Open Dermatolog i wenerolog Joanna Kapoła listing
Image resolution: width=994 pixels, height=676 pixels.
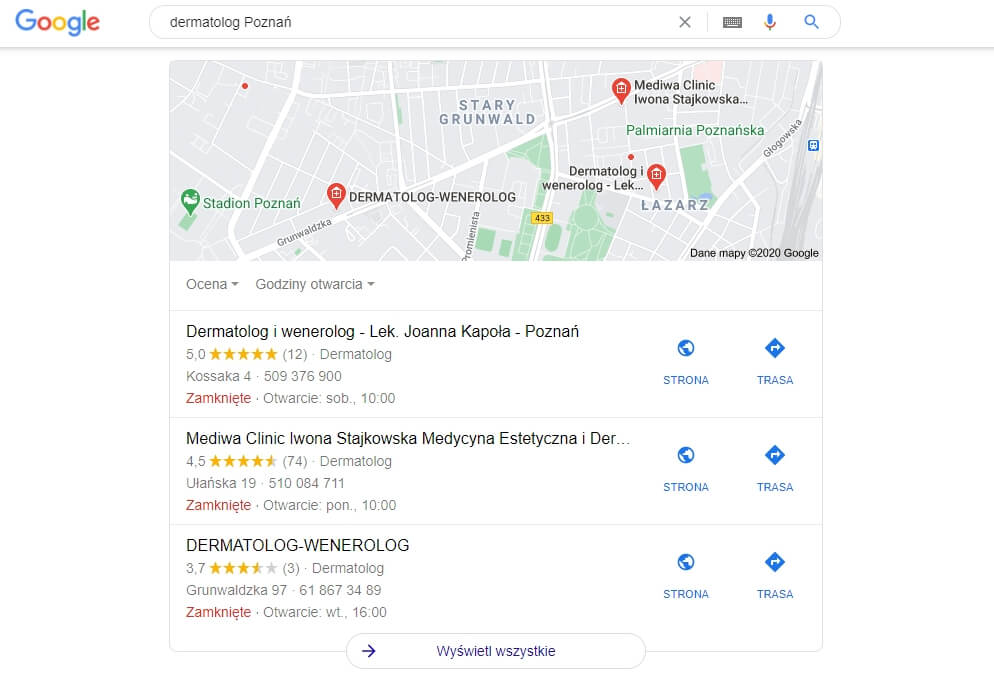click(382, 331)
